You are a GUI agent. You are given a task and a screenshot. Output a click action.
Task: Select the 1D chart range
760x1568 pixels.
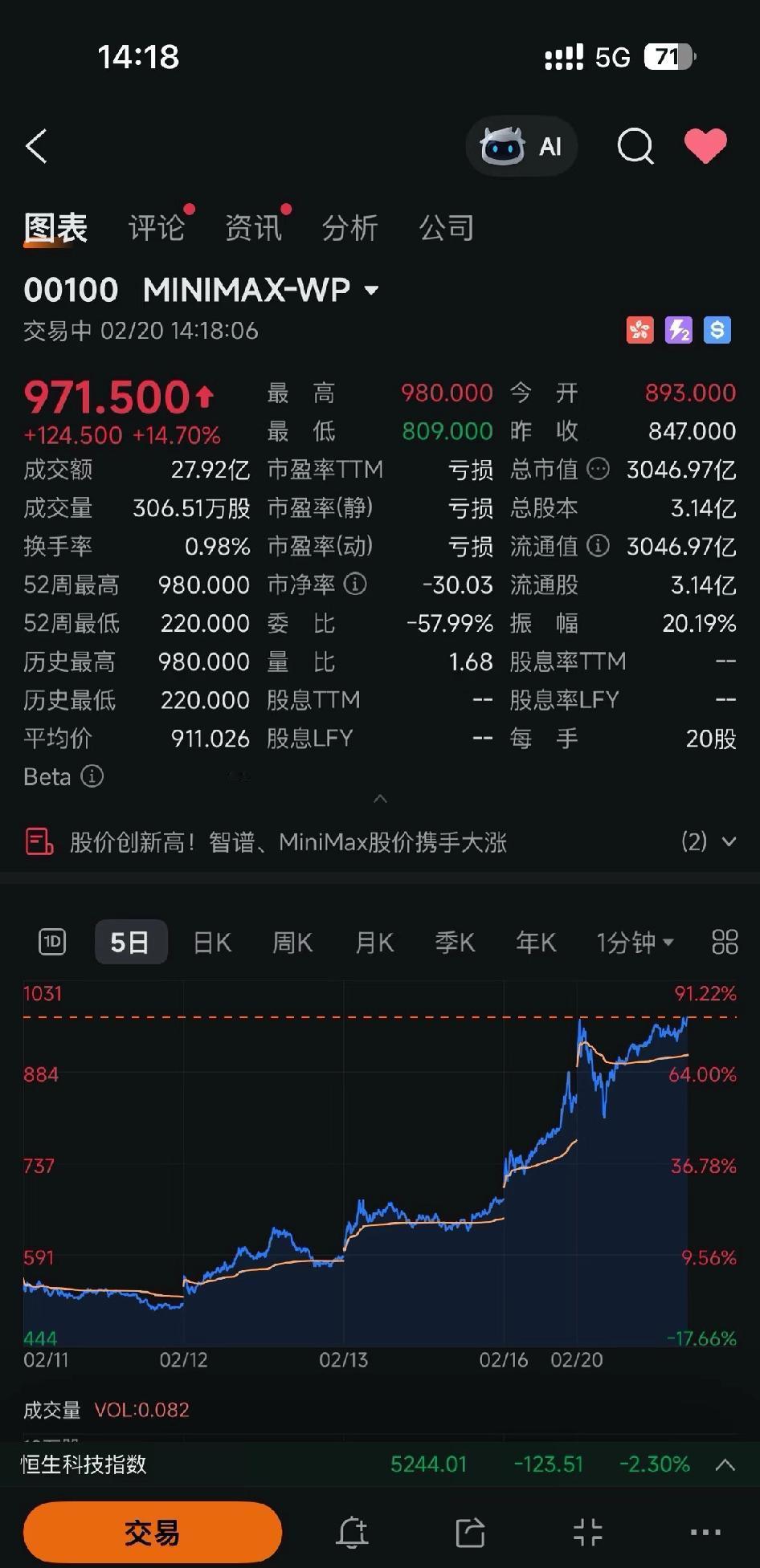click(52, 942)
